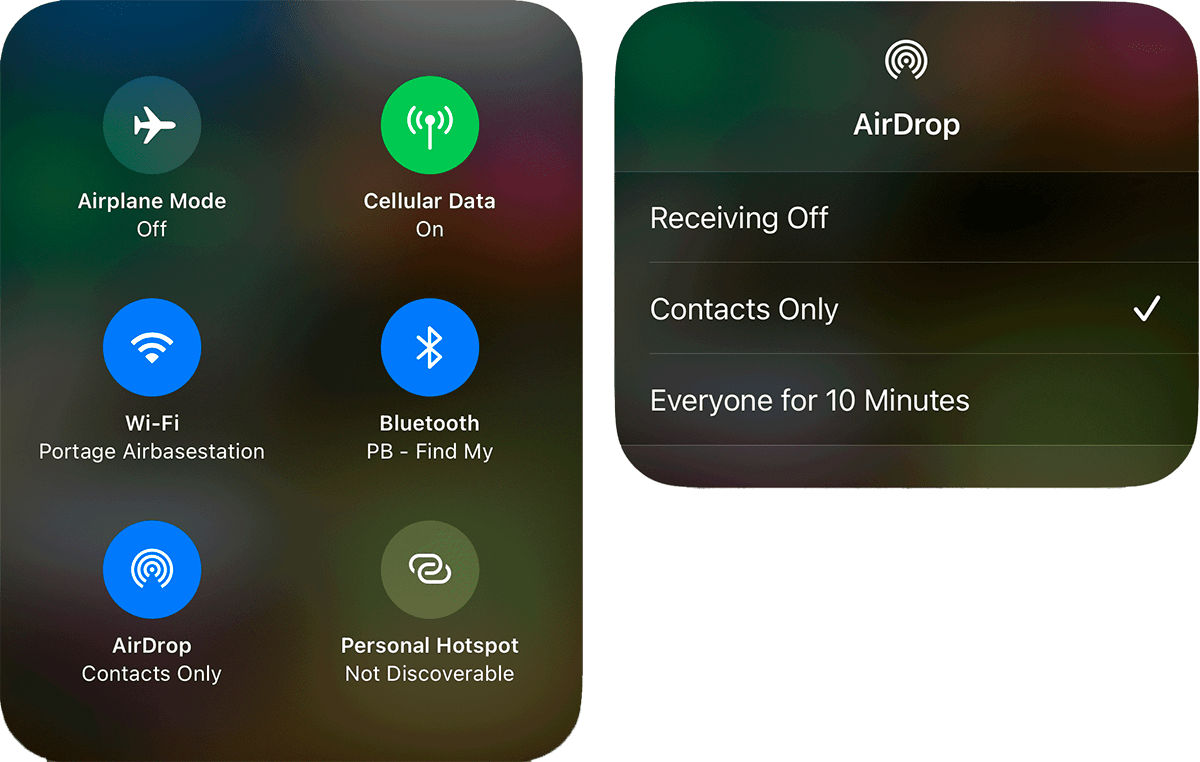Open the AirDrop control
The height and width of the screenshot is (762, 1200).
click(152, 570)
